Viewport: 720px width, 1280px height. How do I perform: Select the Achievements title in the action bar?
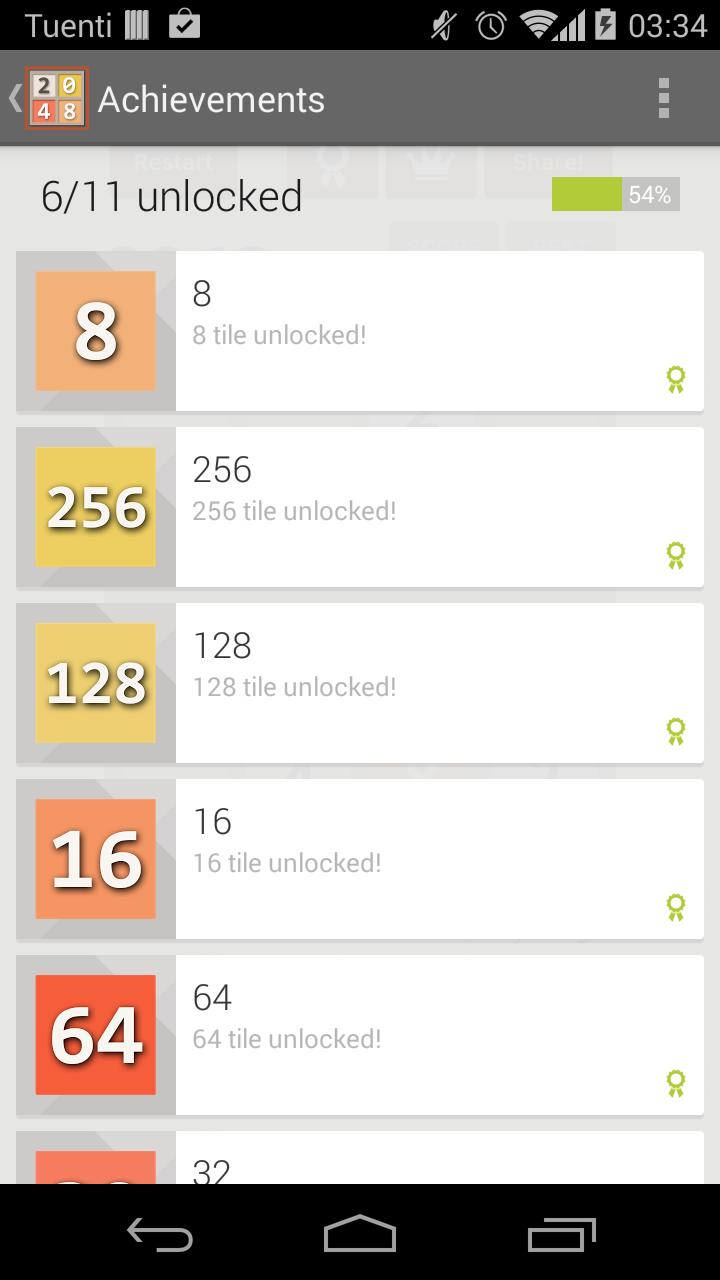[210, 97]
